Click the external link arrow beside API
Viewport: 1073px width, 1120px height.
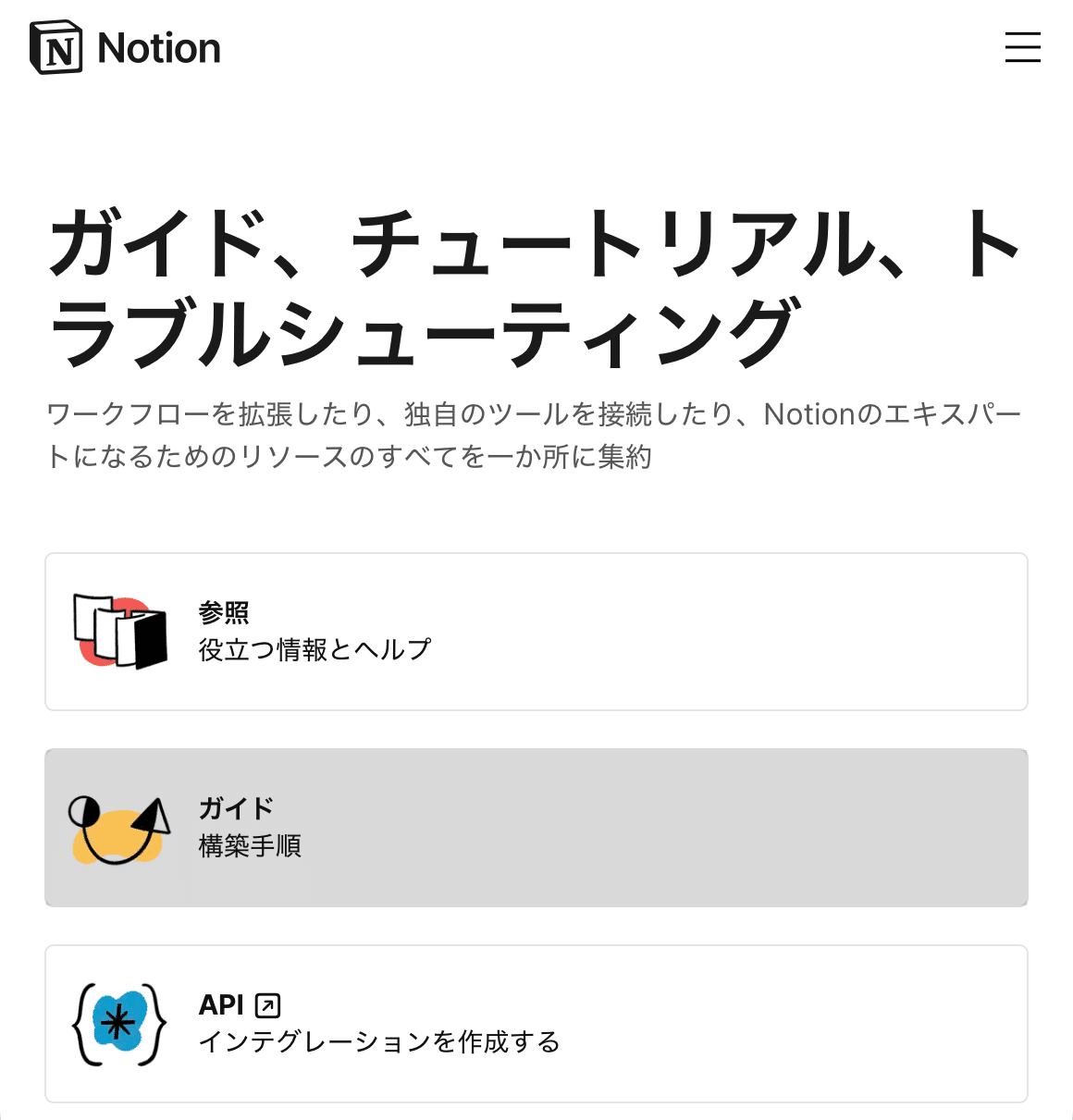tap(268, 1003)
